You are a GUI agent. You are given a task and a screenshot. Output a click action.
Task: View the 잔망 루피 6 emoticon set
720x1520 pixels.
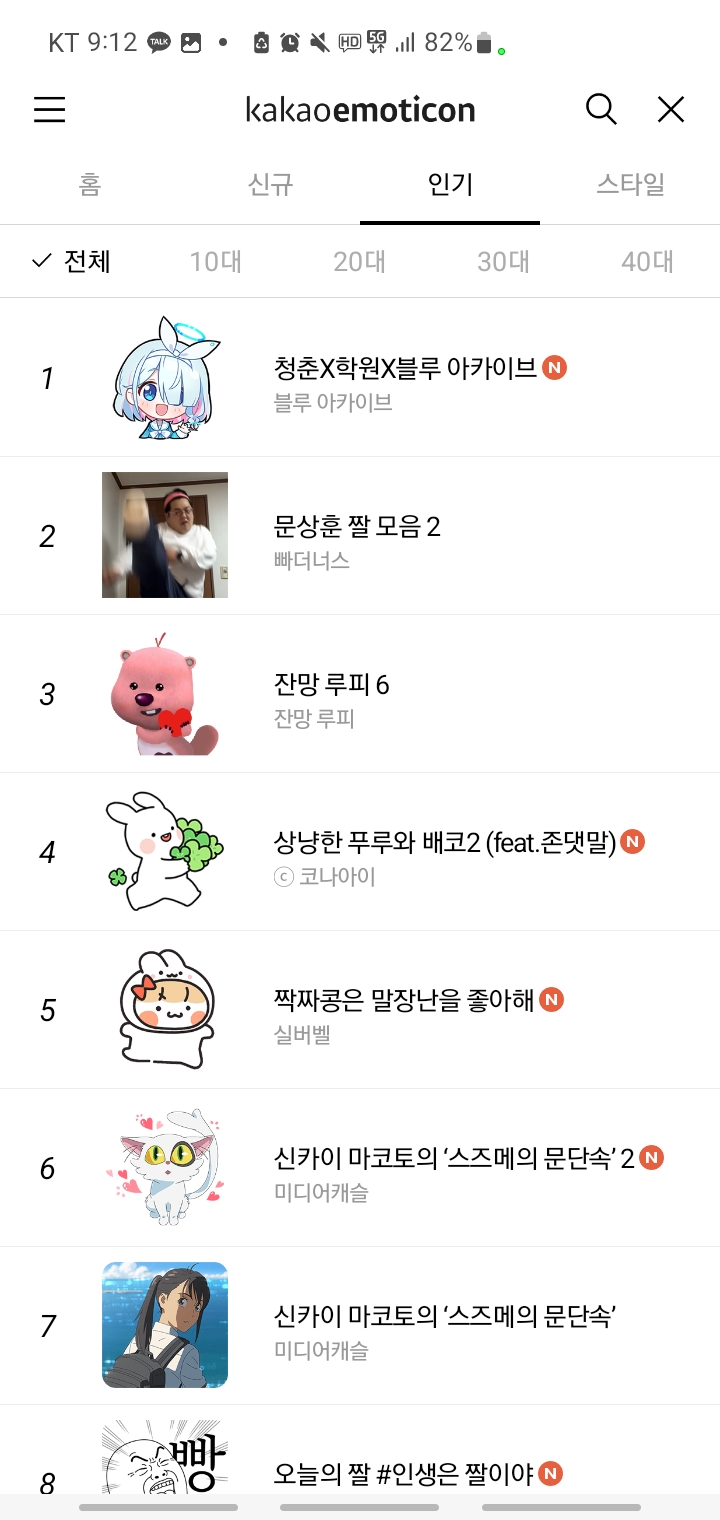click(331, 685)
